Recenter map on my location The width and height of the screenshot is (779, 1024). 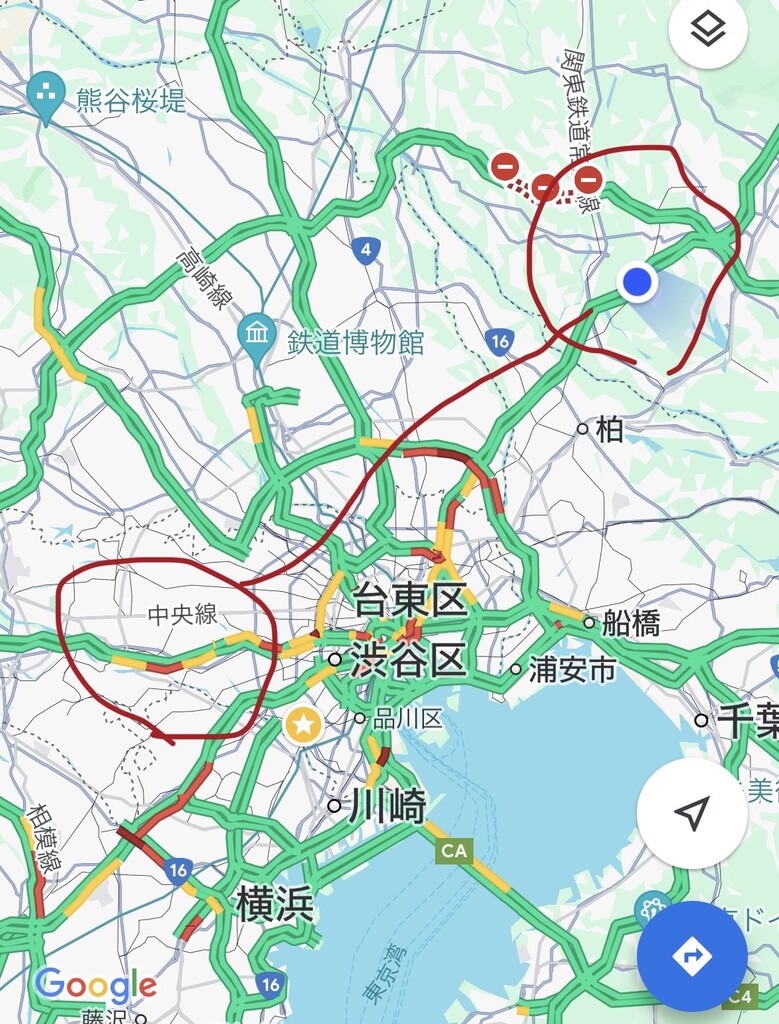(691, 813)
